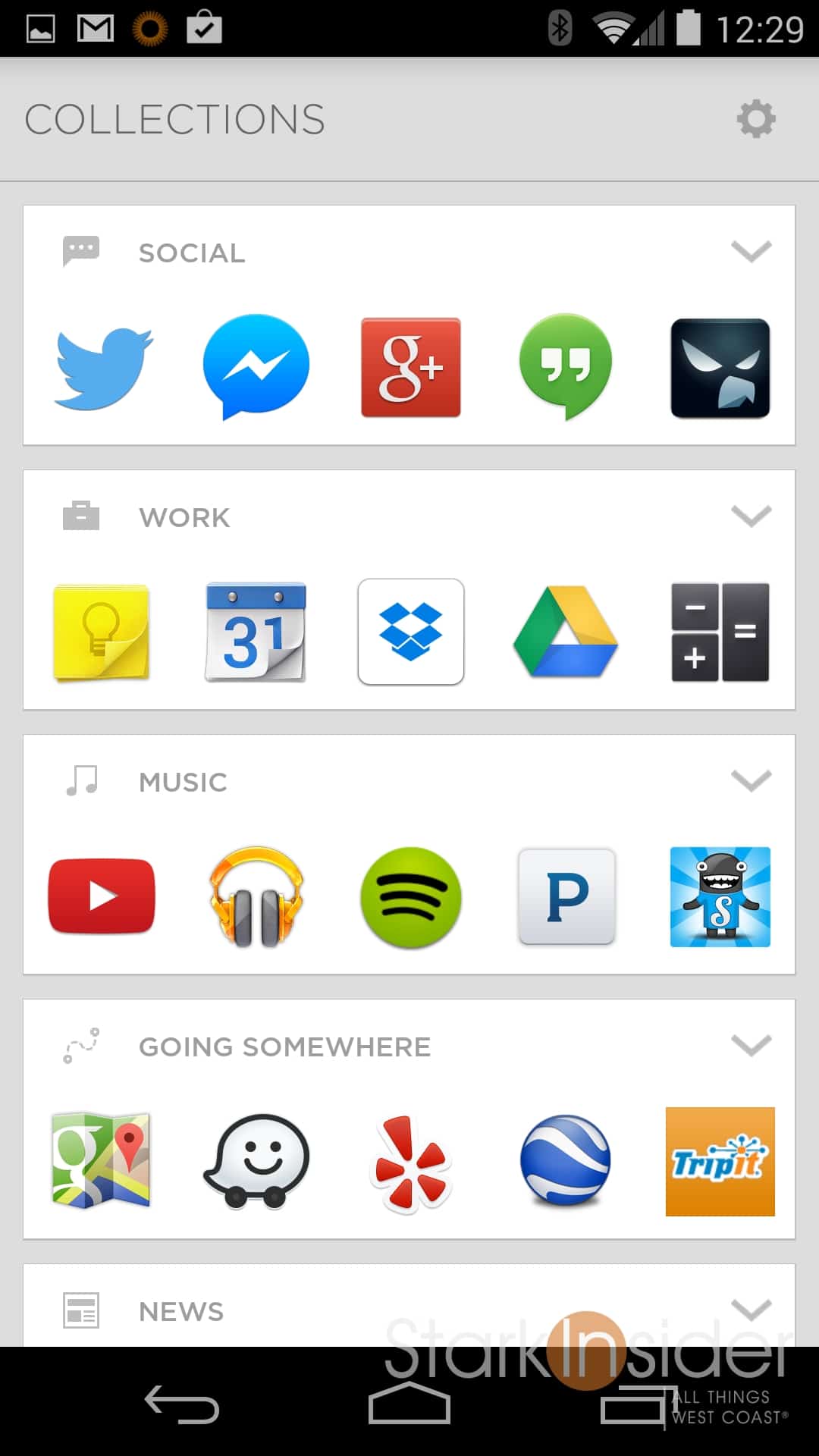Expand the Work collection chevron
The width and height of the screenshot is (819, 1456).
coord(751,516)
